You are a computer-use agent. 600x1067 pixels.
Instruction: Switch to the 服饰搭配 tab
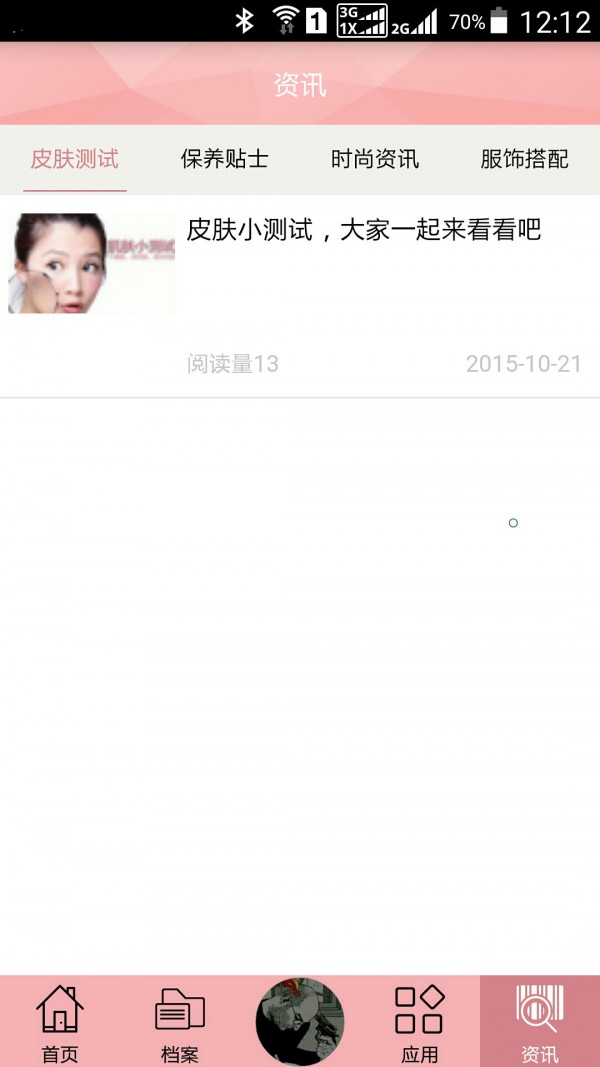[524, 159]
